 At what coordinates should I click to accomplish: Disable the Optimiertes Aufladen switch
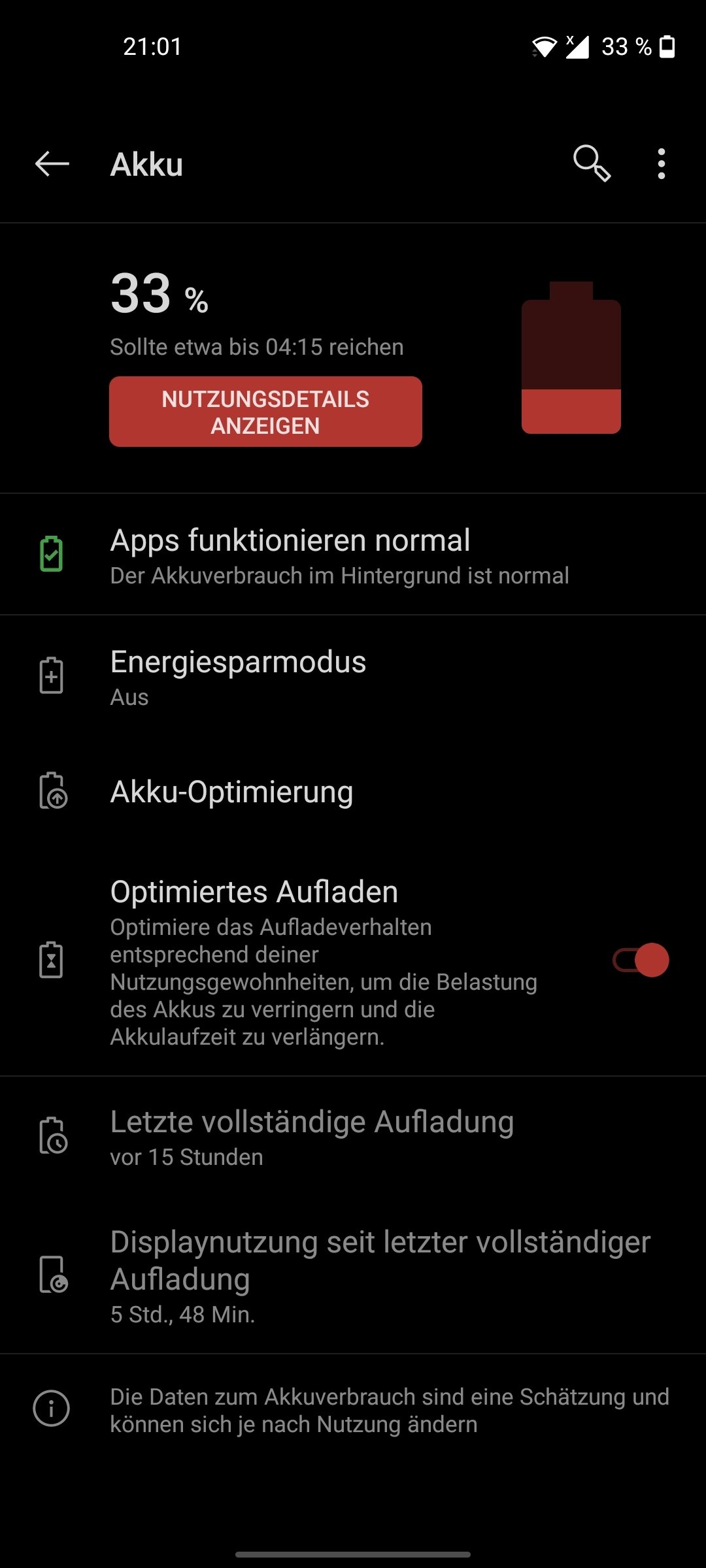pos(641,960)
